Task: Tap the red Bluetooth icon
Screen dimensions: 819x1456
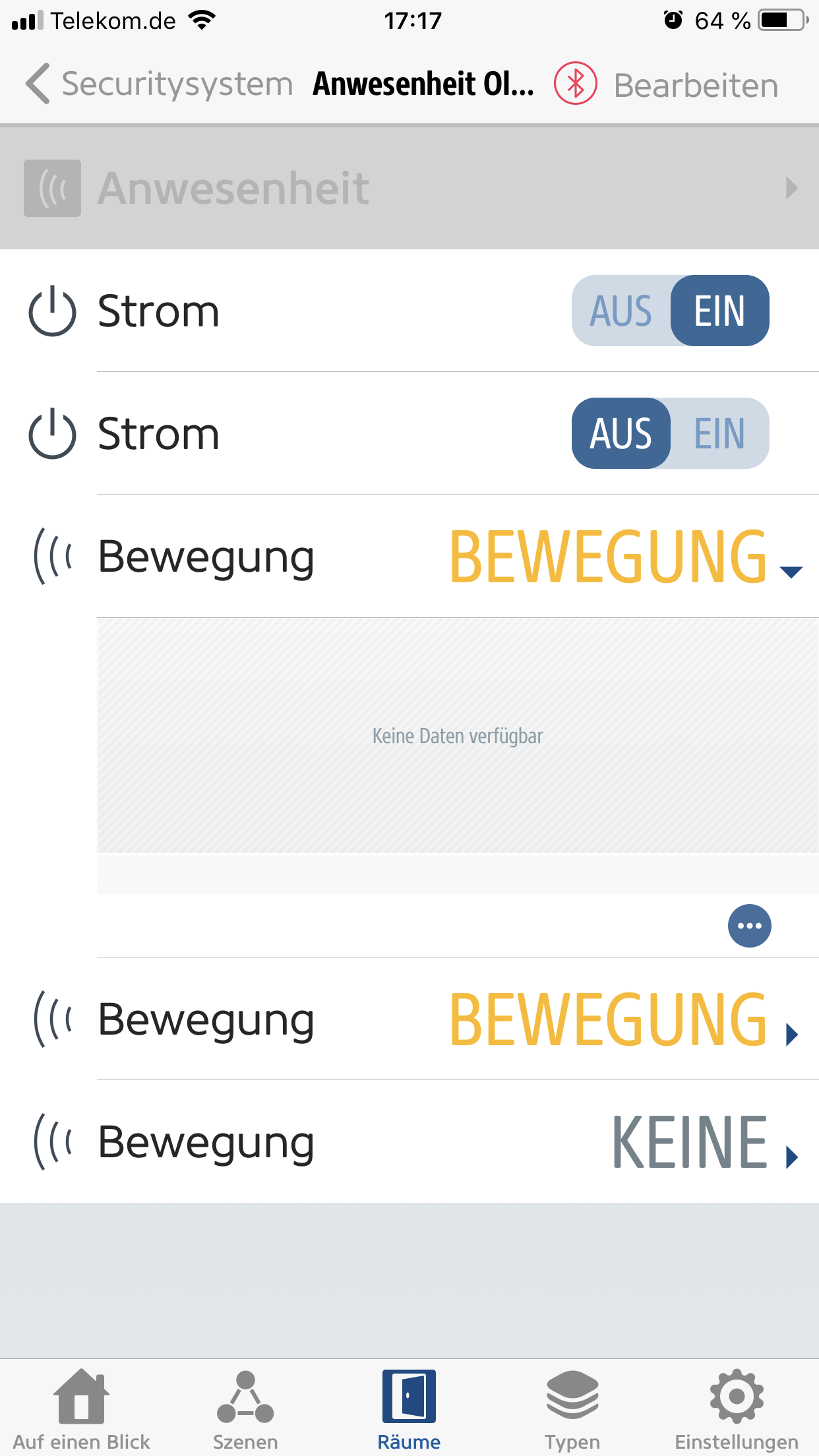Action: tap(575, 84)
